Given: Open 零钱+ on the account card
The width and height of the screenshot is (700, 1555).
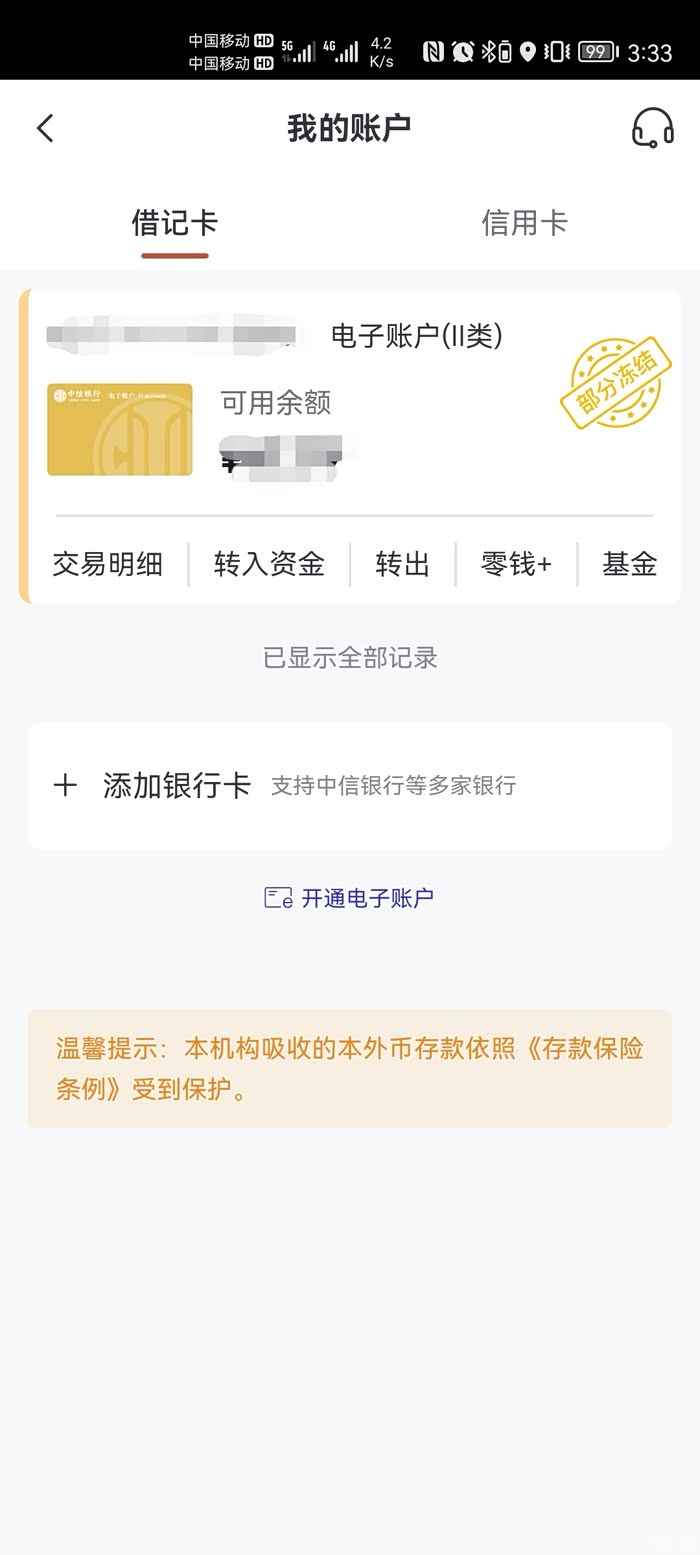Looking at the screenshot, I should (516, 564).
